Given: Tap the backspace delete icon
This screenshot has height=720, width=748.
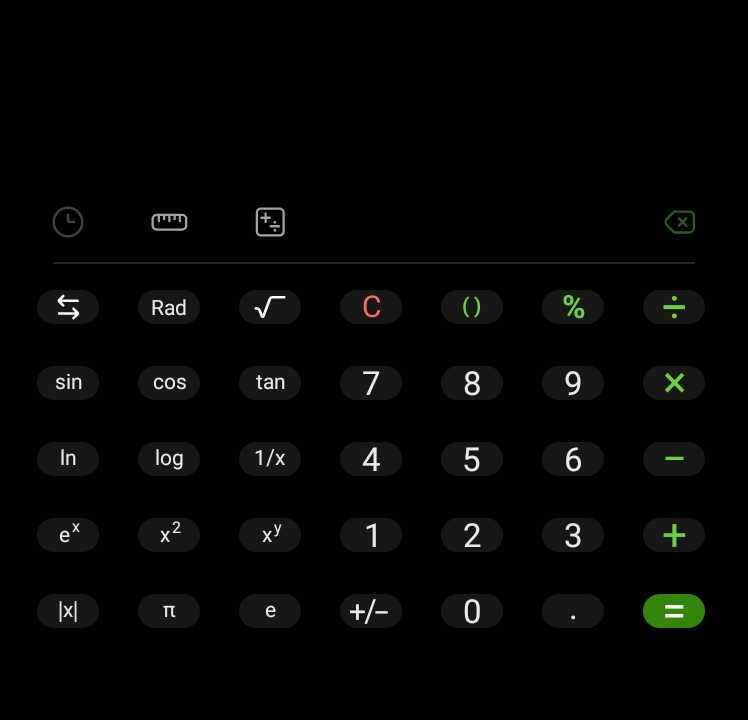Looking at the screenshot, I should coord(679,222).
